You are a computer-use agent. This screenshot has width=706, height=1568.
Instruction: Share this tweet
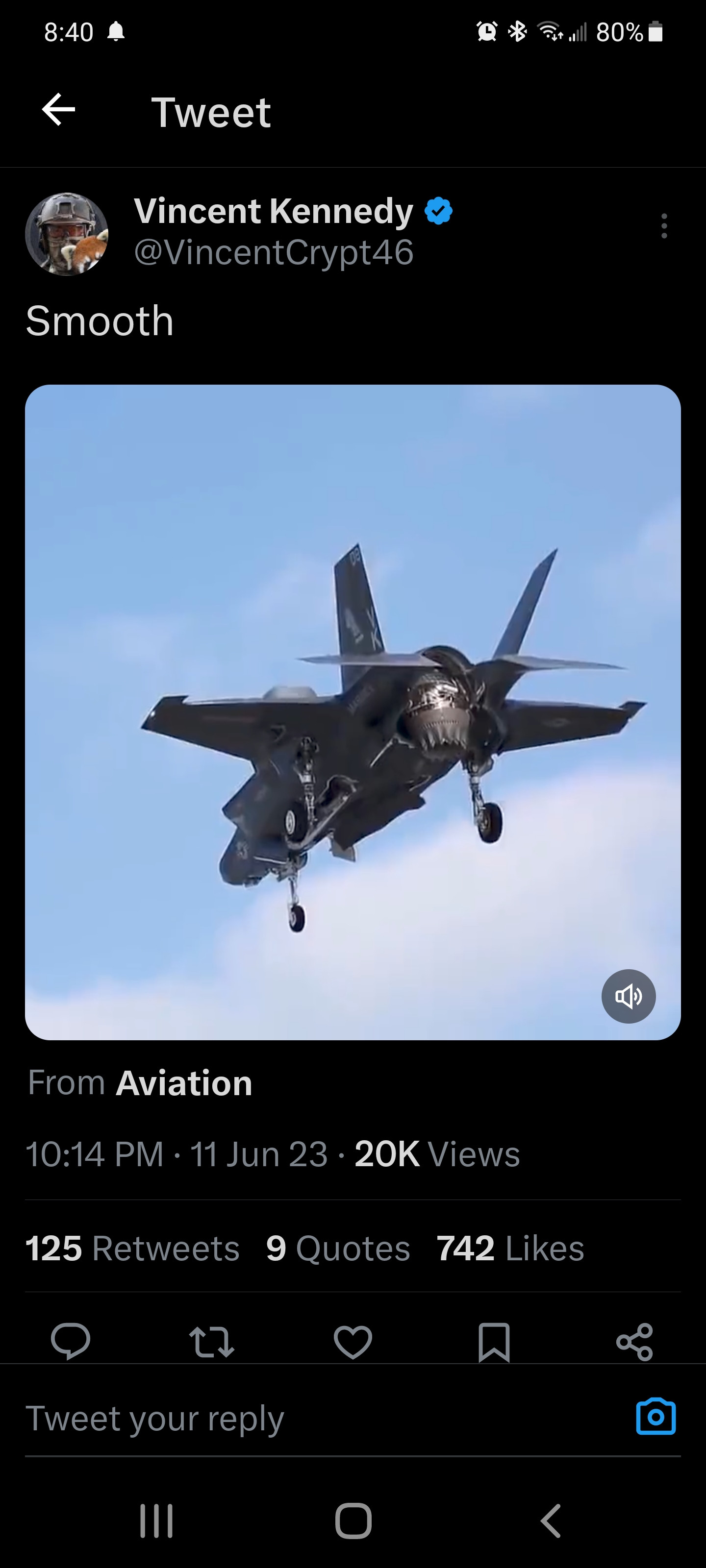(x=635, y=1341)
